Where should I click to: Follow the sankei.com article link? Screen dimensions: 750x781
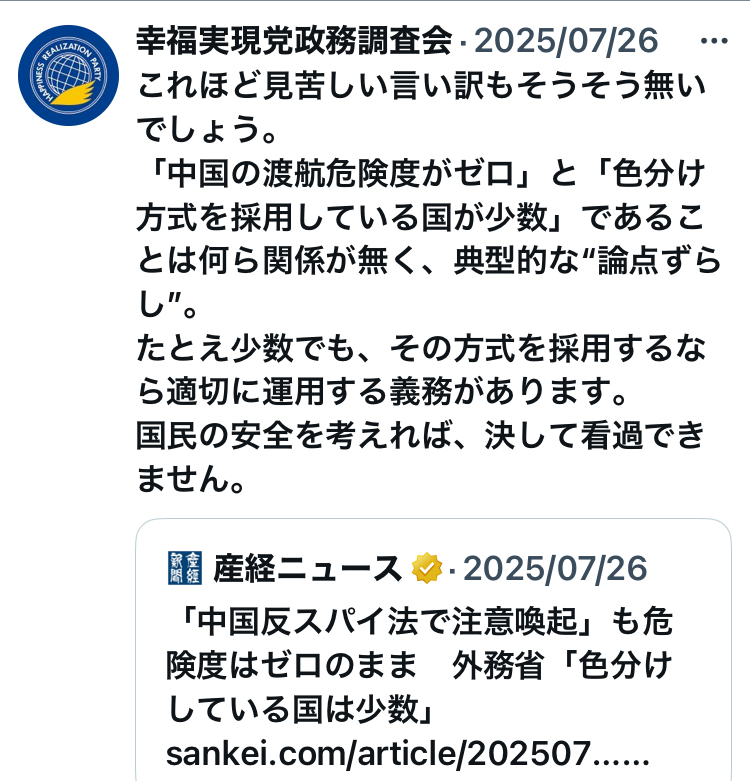coord(407,752)
